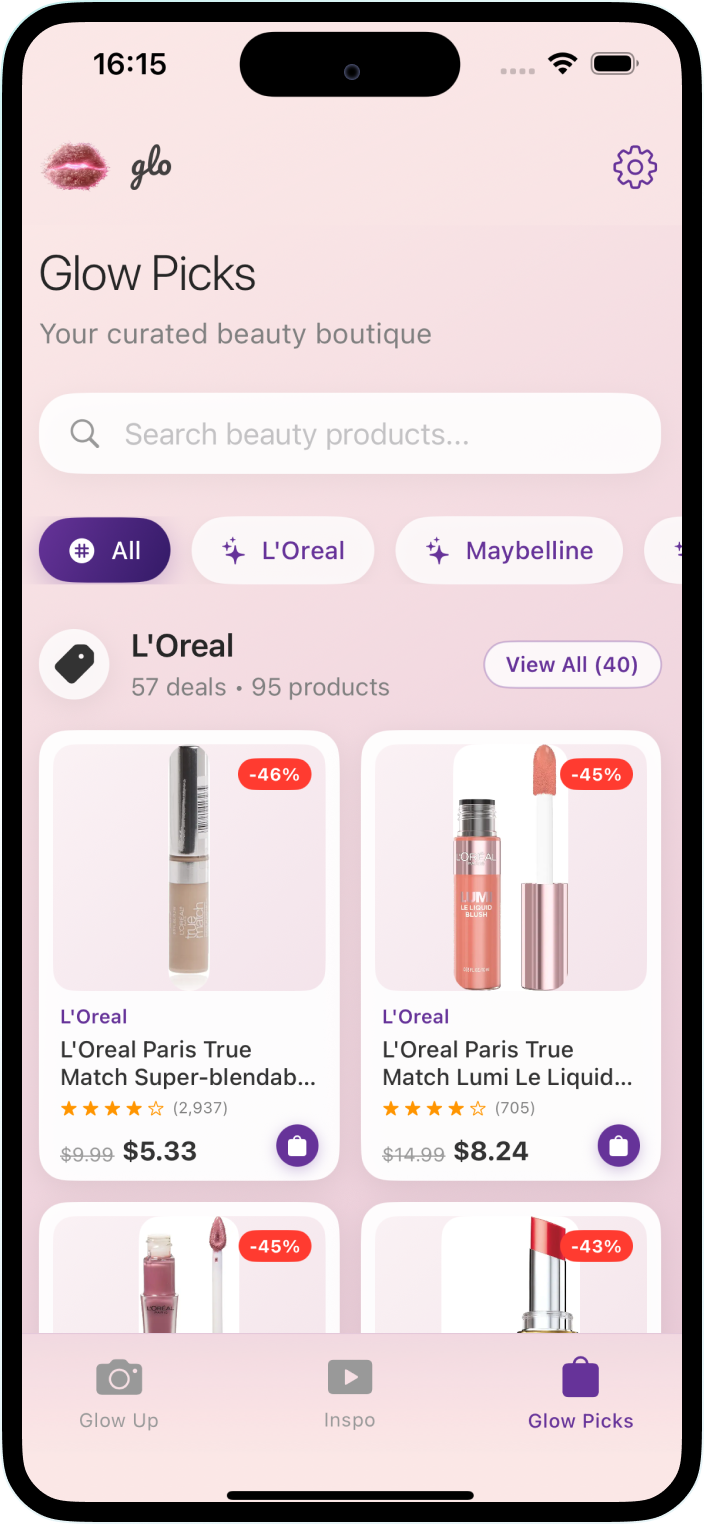Add the $8.24 product to bag
Image resolution: width=704 pixels, height=1524 pixels.
[619, 1146]
